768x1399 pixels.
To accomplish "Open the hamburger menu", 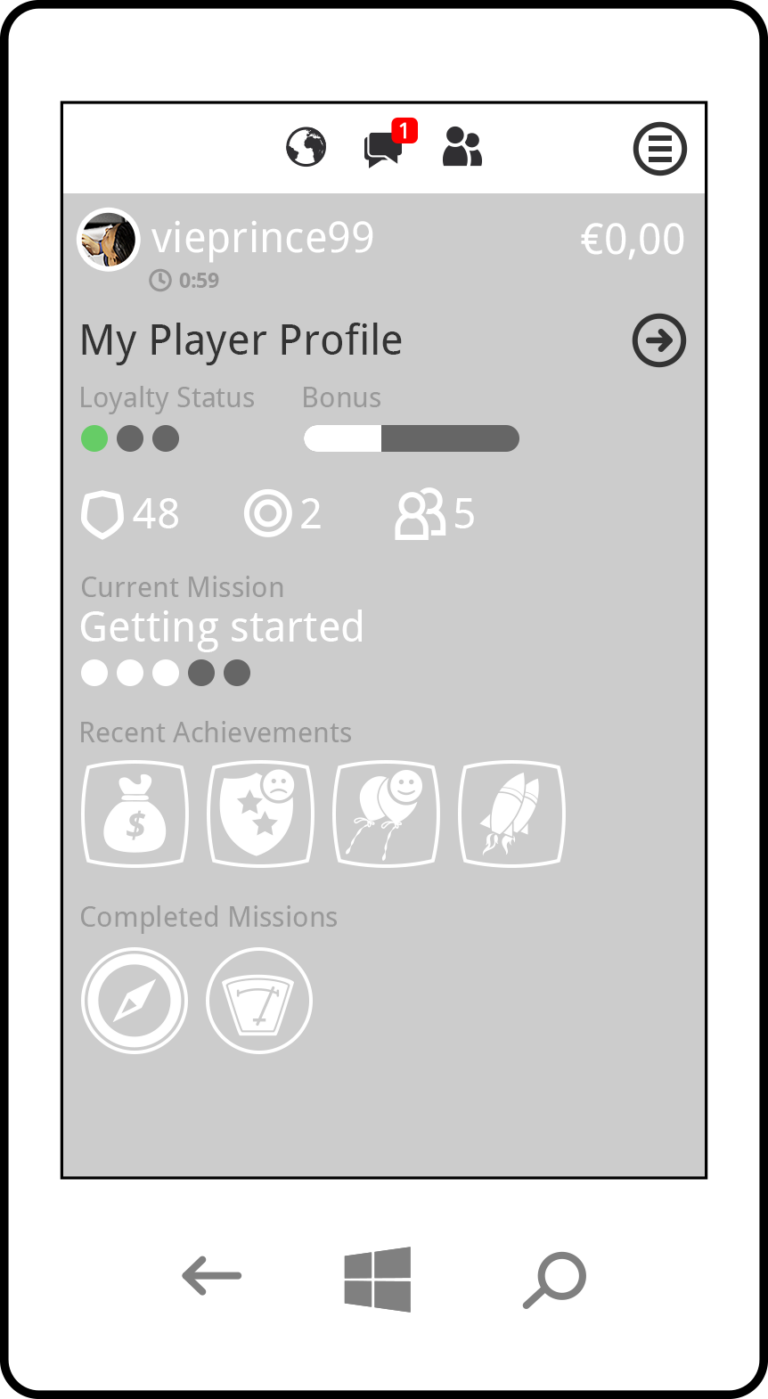I will point(660,148).
